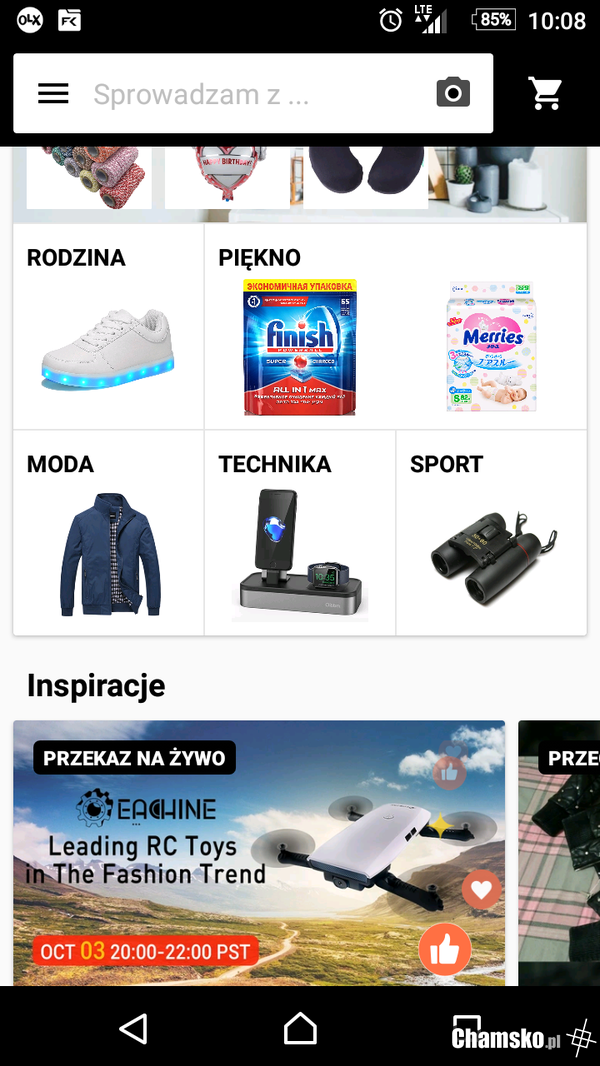600x1066 pixels.
Task: Open the shopping cart
Action: click(x=545, y=93)
